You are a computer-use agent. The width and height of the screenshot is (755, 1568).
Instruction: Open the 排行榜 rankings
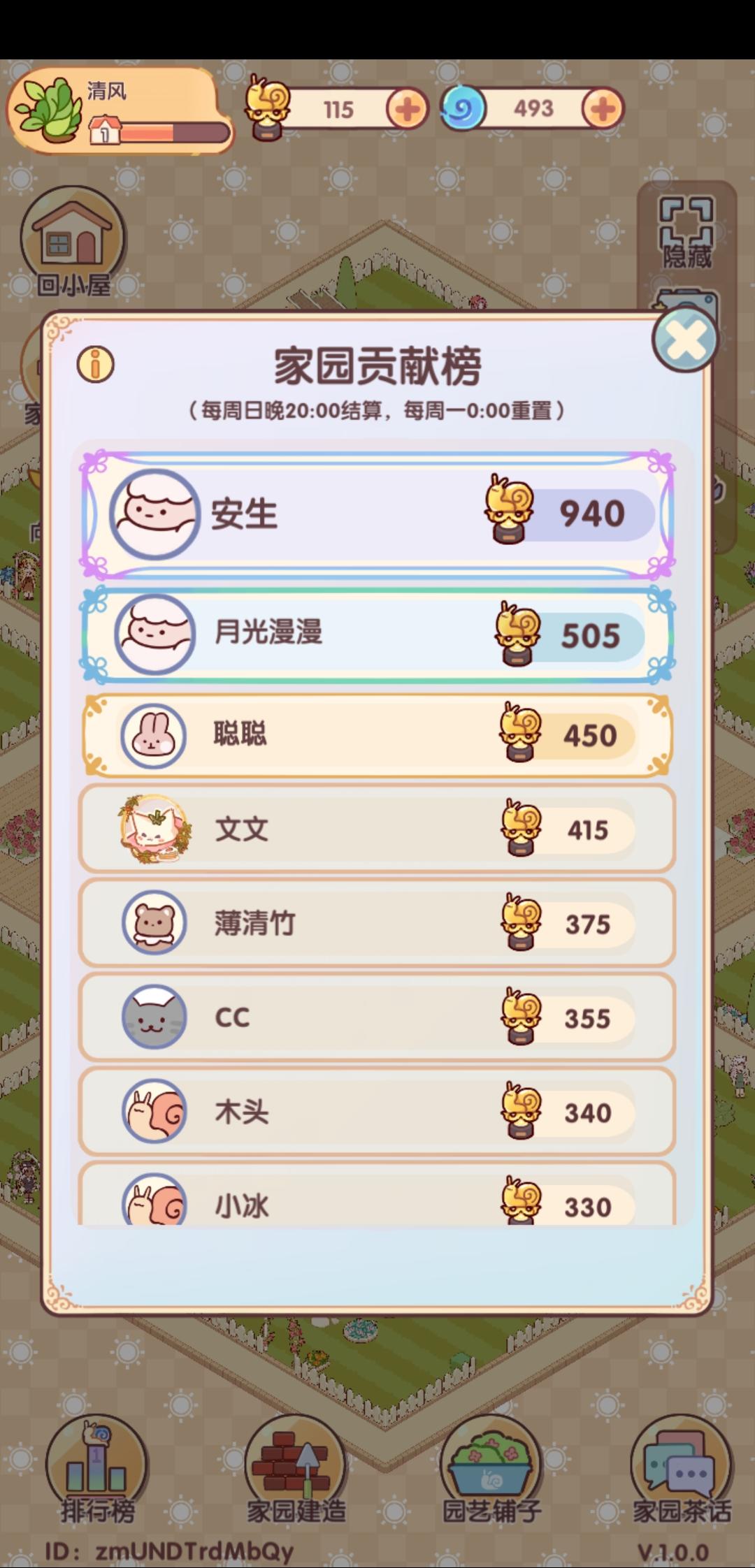96,1466
